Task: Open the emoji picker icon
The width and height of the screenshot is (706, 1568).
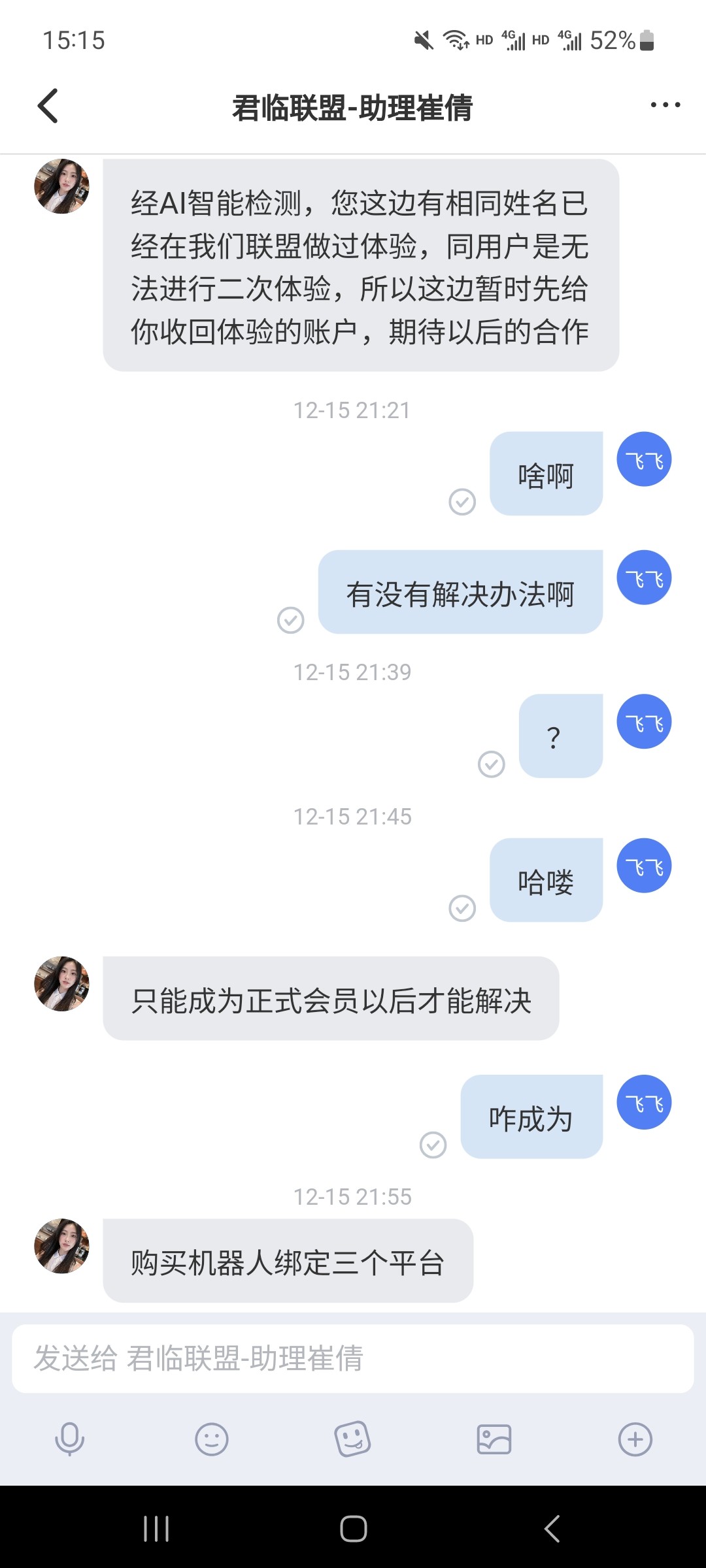Action: pos(211,1441)
